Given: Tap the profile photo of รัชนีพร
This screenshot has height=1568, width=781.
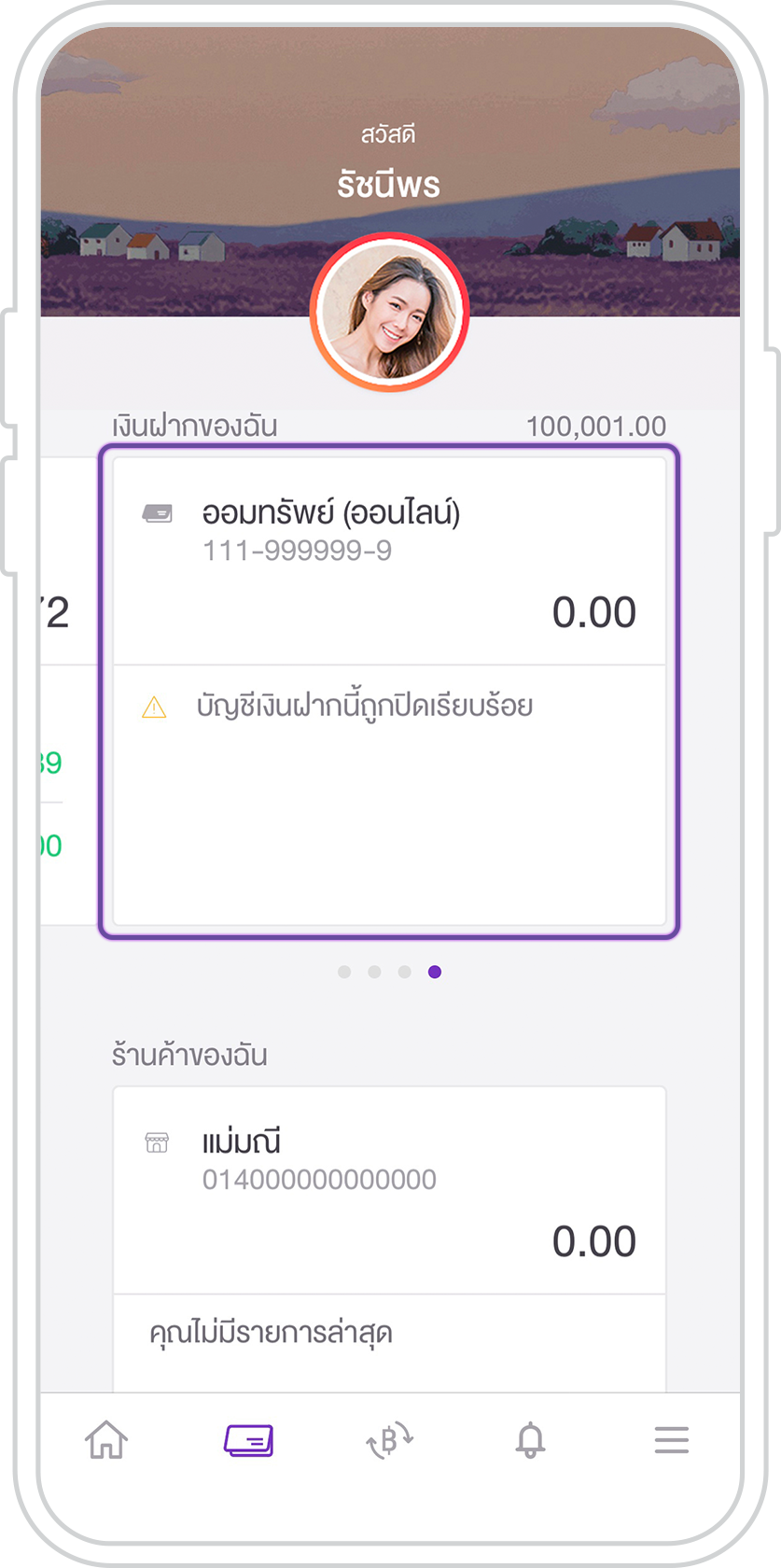Looking at the screenshot, I should click(x=389, y=312).
